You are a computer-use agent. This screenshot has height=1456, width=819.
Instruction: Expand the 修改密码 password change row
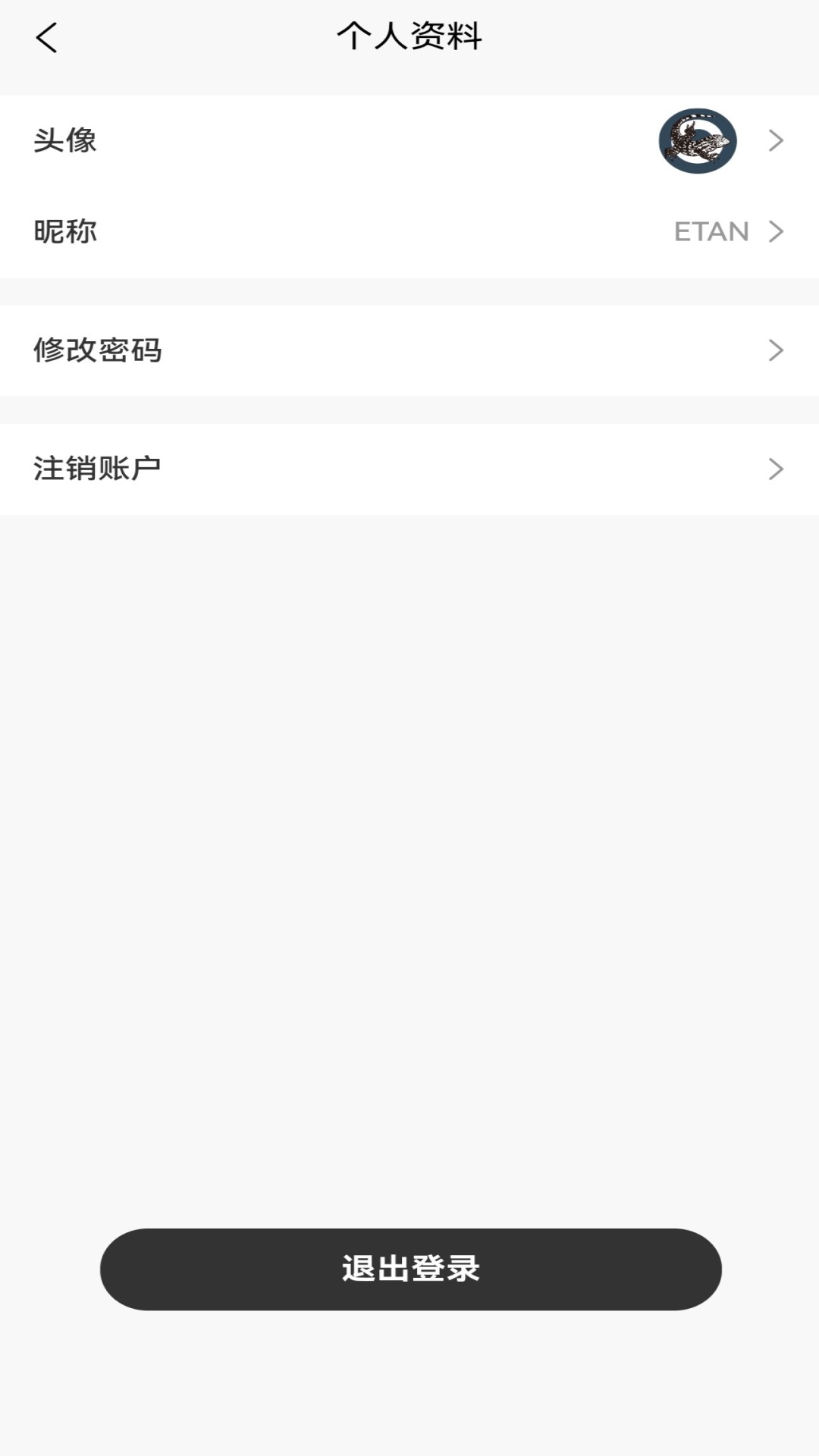(409, 350)
